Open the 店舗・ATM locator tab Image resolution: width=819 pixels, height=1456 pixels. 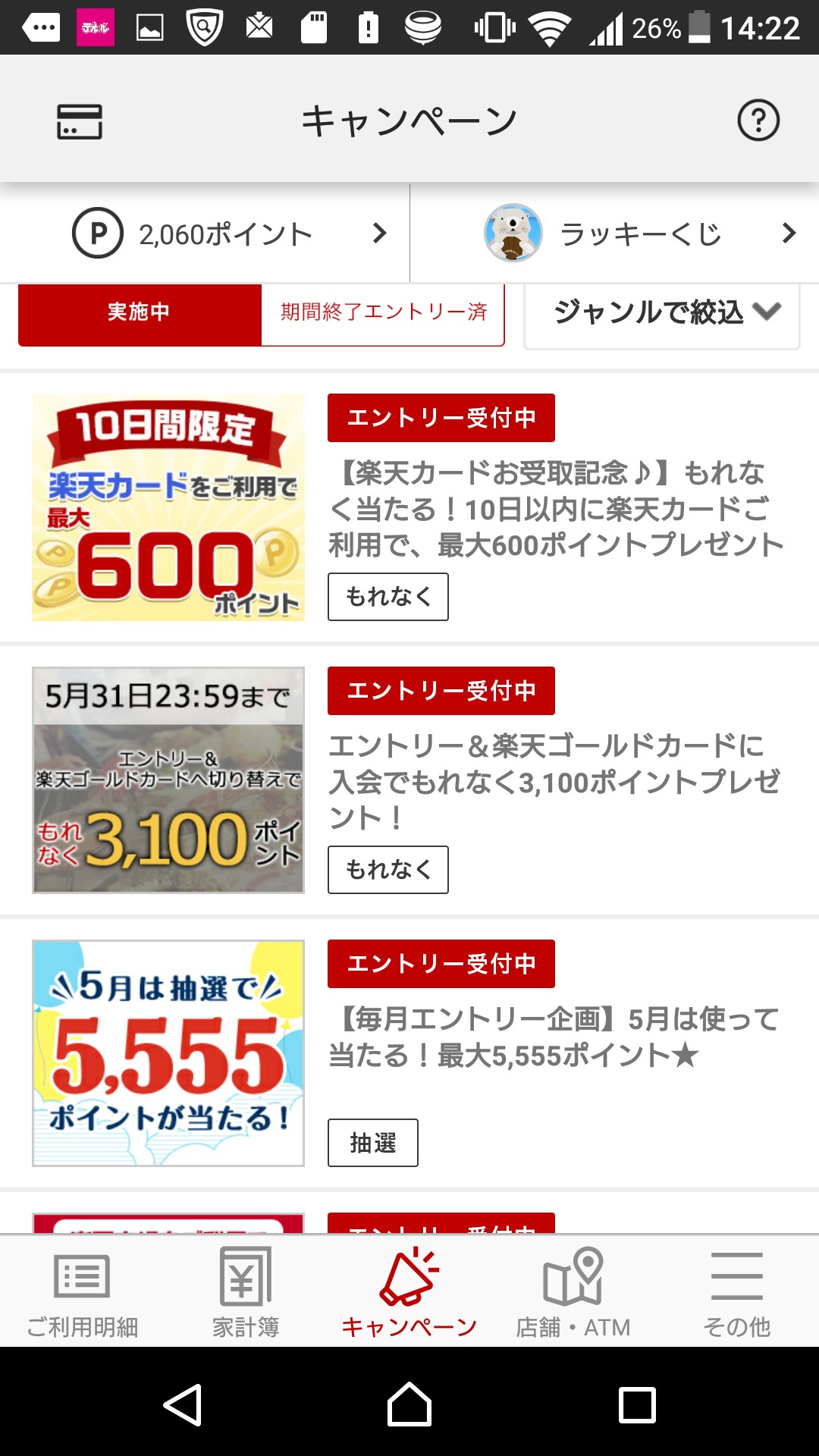[573, 1292]
